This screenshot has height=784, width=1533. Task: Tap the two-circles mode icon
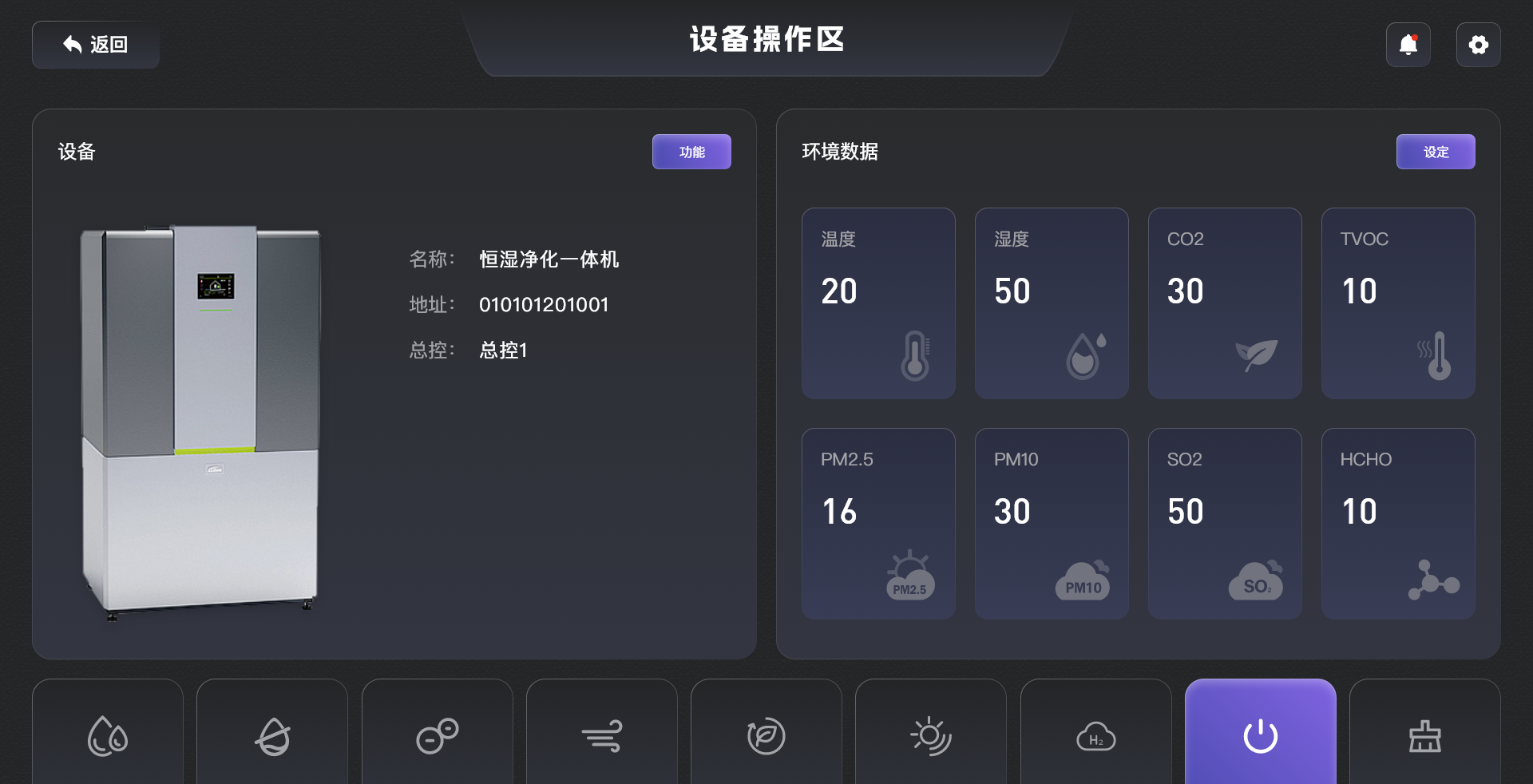437,735
